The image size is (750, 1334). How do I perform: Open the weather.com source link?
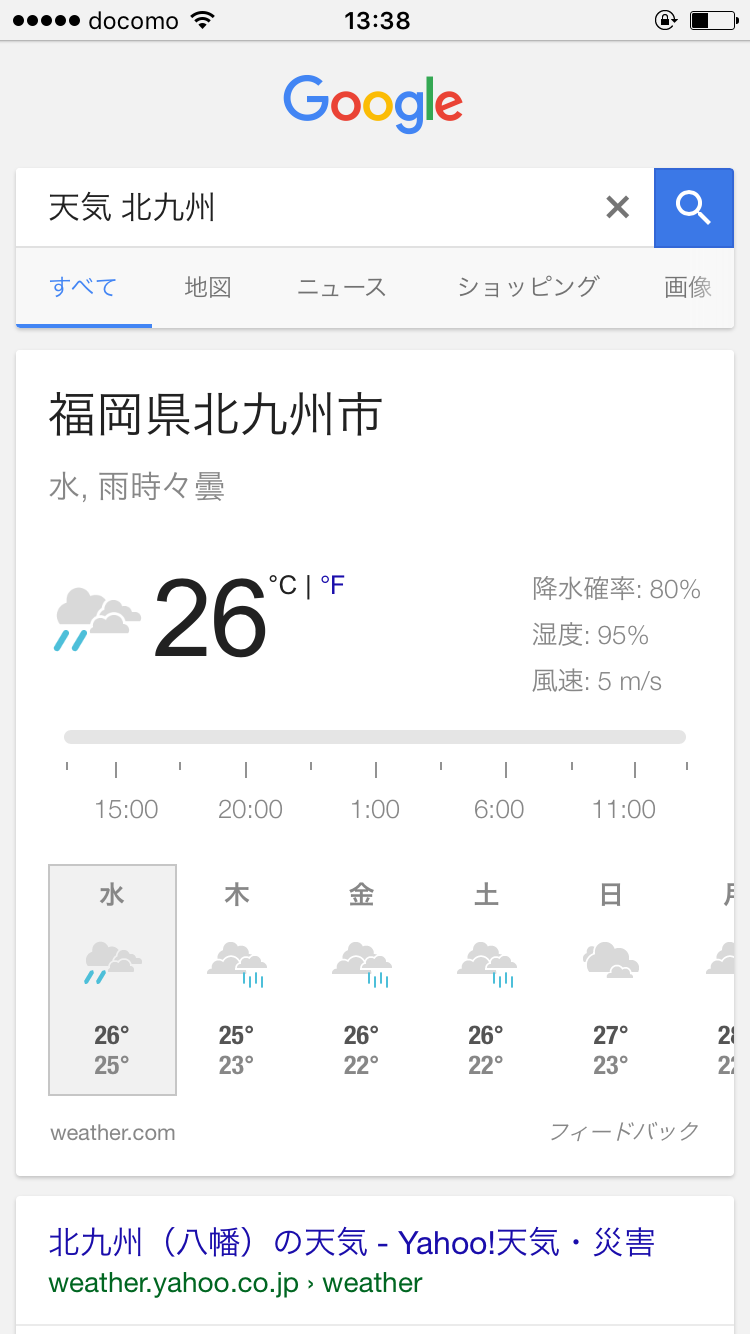[113, 1133]
